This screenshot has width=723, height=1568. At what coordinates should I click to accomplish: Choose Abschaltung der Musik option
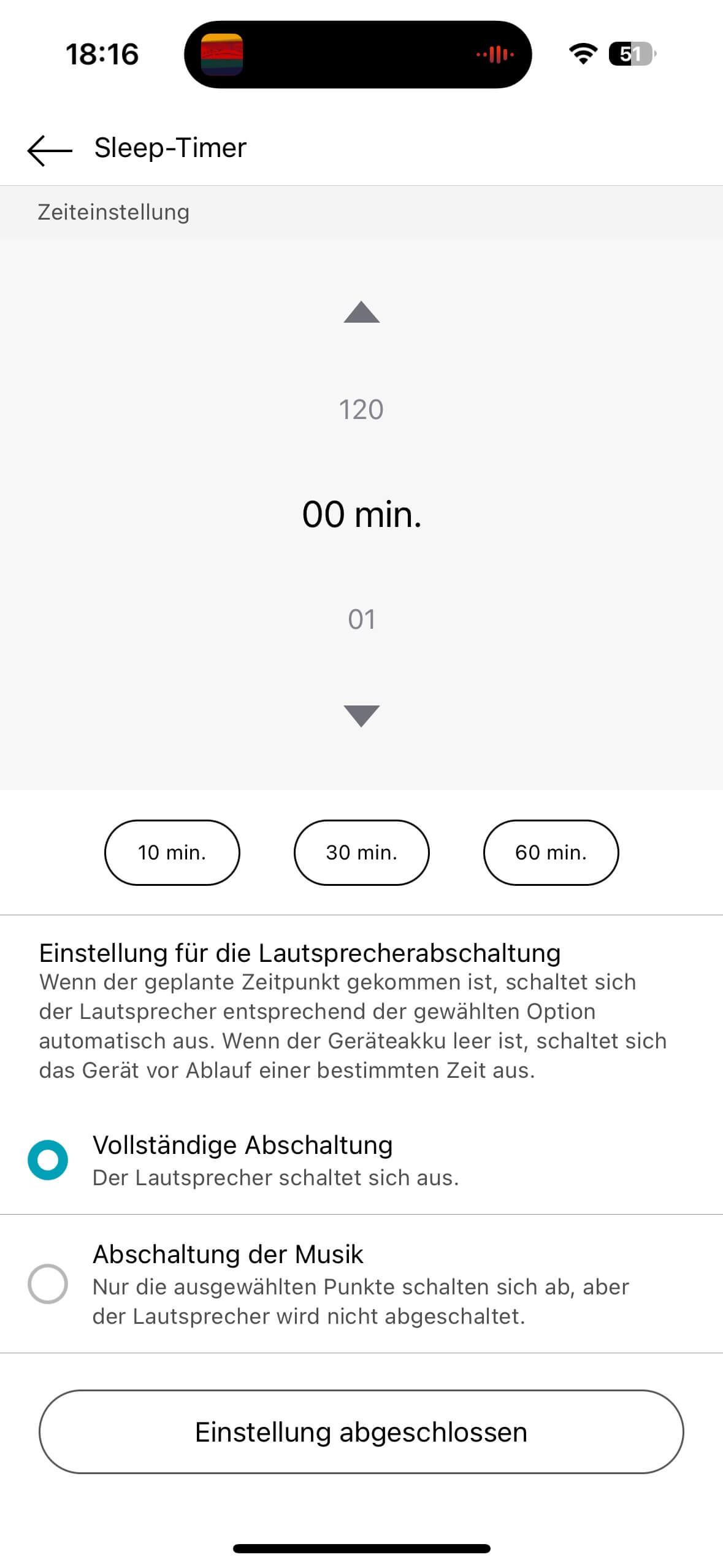tap(48, 1283)
